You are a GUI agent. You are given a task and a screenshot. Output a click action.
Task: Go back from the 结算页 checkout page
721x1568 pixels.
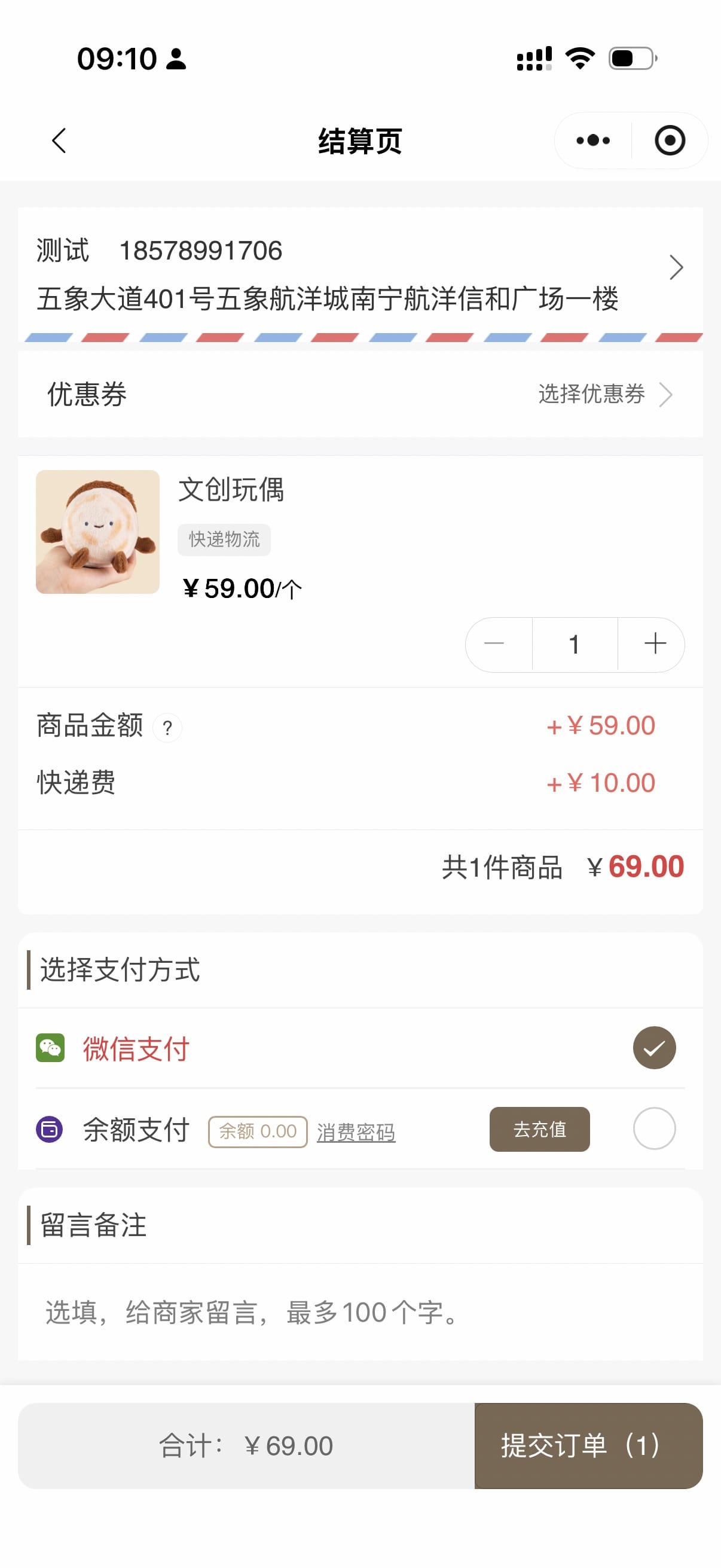coord(59,141)
